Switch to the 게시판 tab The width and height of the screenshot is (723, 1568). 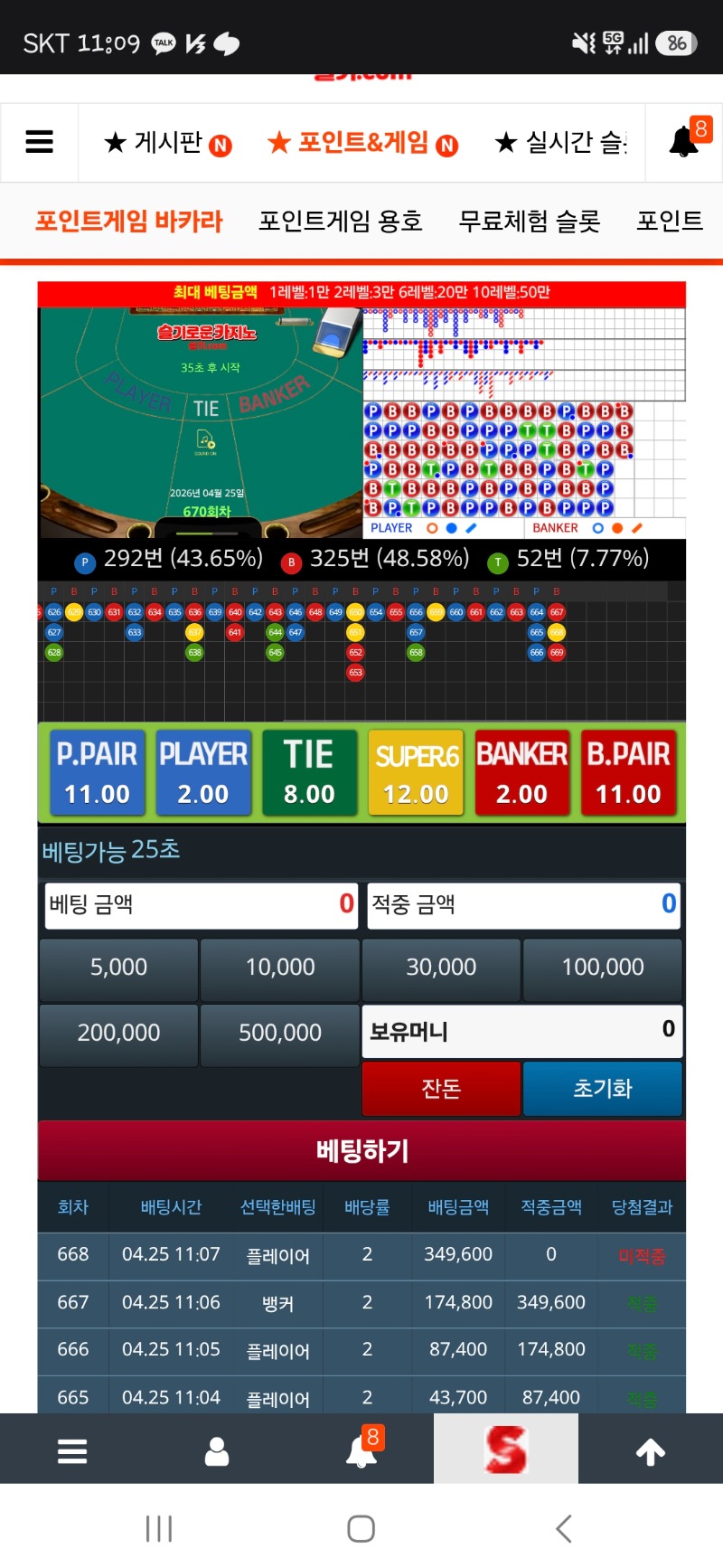(167, 142)
